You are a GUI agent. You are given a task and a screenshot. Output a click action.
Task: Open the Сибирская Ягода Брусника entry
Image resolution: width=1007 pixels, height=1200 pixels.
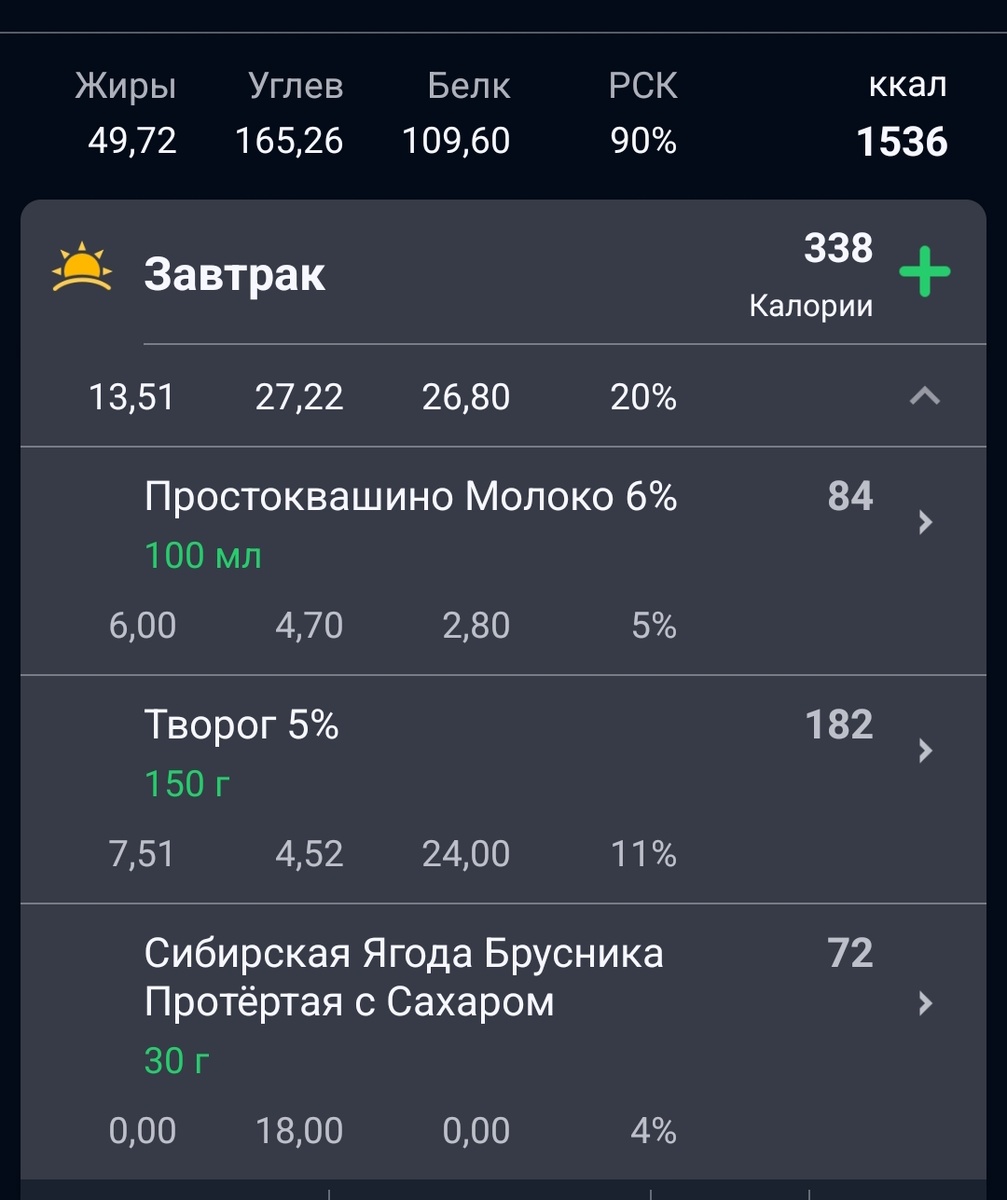503,1041
